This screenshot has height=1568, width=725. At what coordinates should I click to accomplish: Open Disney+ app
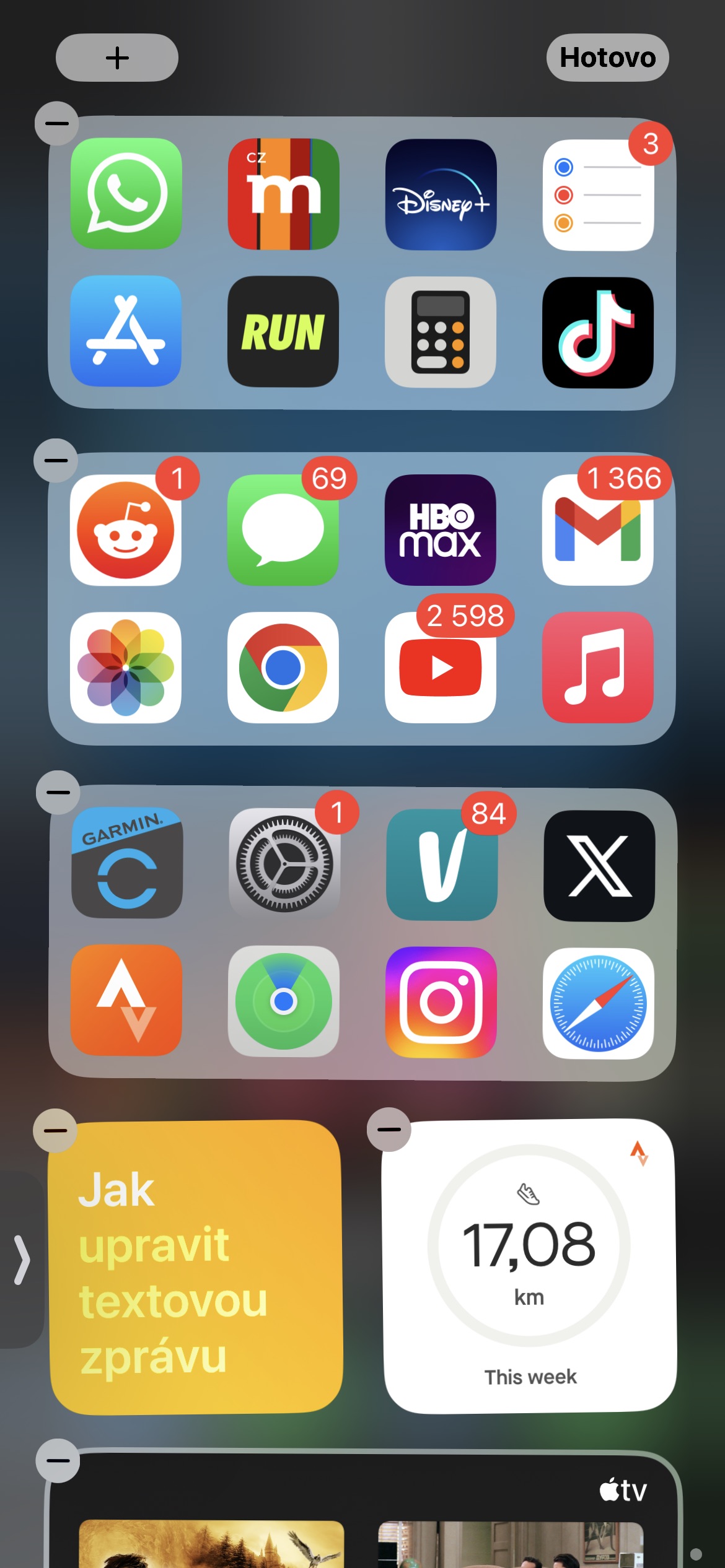pyautogui.click(x=441, y=194)
